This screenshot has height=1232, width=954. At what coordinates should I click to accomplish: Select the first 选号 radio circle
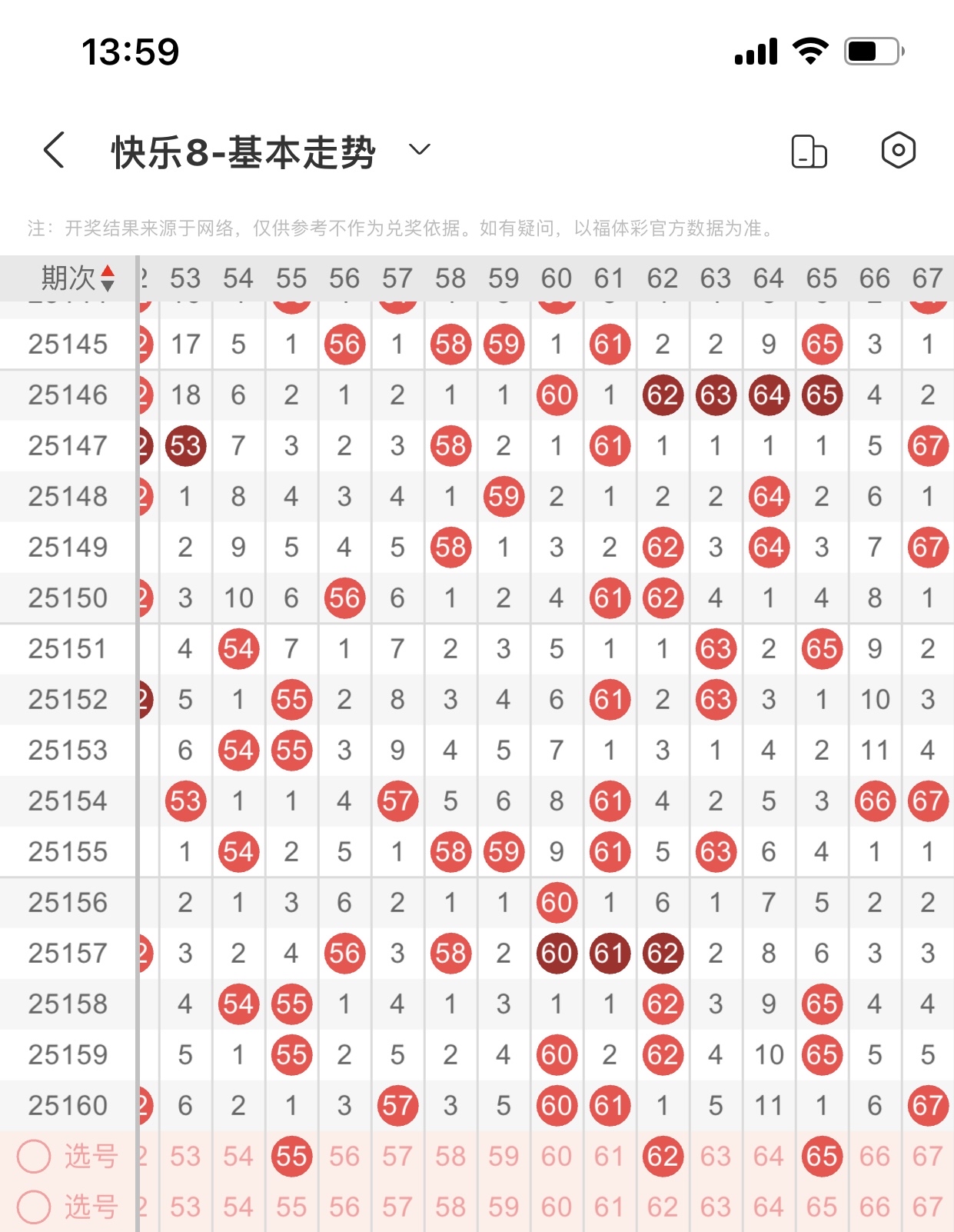(x=33, y=1155)
